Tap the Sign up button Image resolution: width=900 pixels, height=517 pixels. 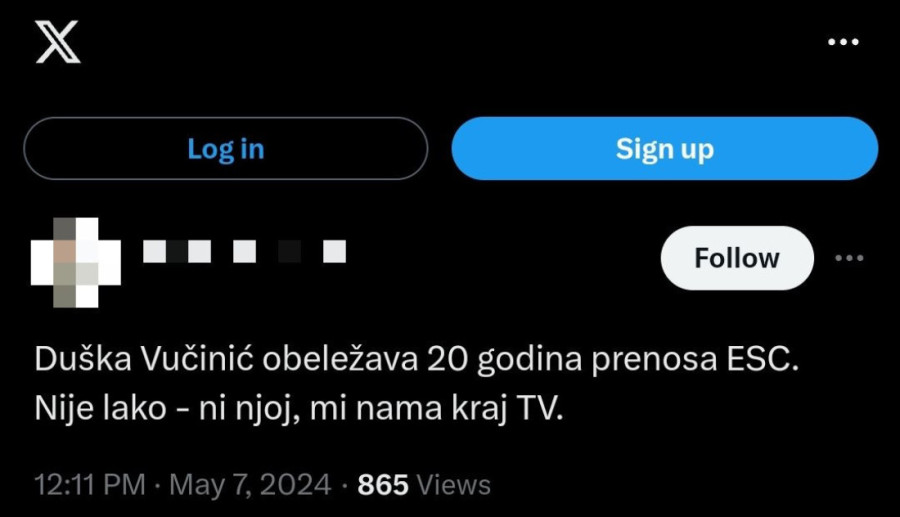[x=664, y=149]
